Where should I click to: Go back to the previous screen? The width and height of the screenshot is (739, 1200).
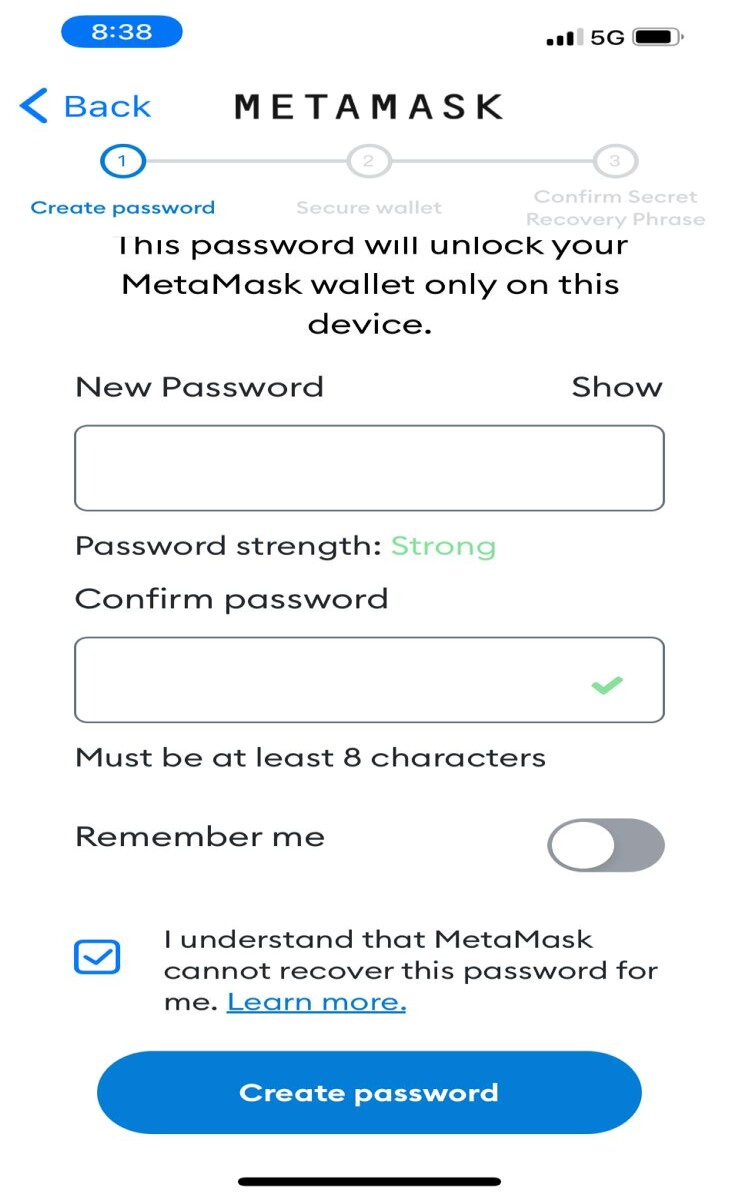85,106
